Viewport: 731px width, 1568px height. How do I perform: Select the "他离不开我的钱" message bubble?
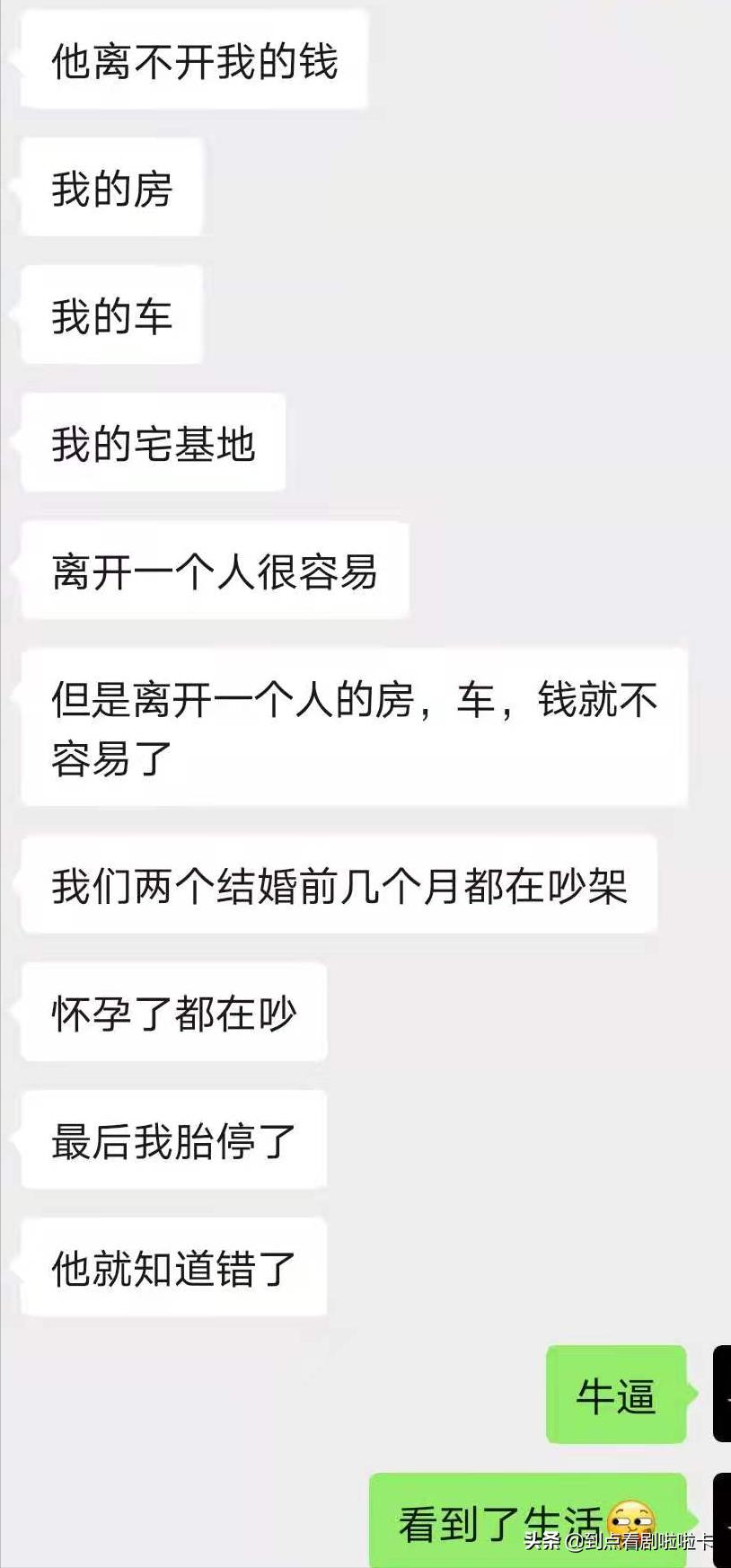[193, 58]
